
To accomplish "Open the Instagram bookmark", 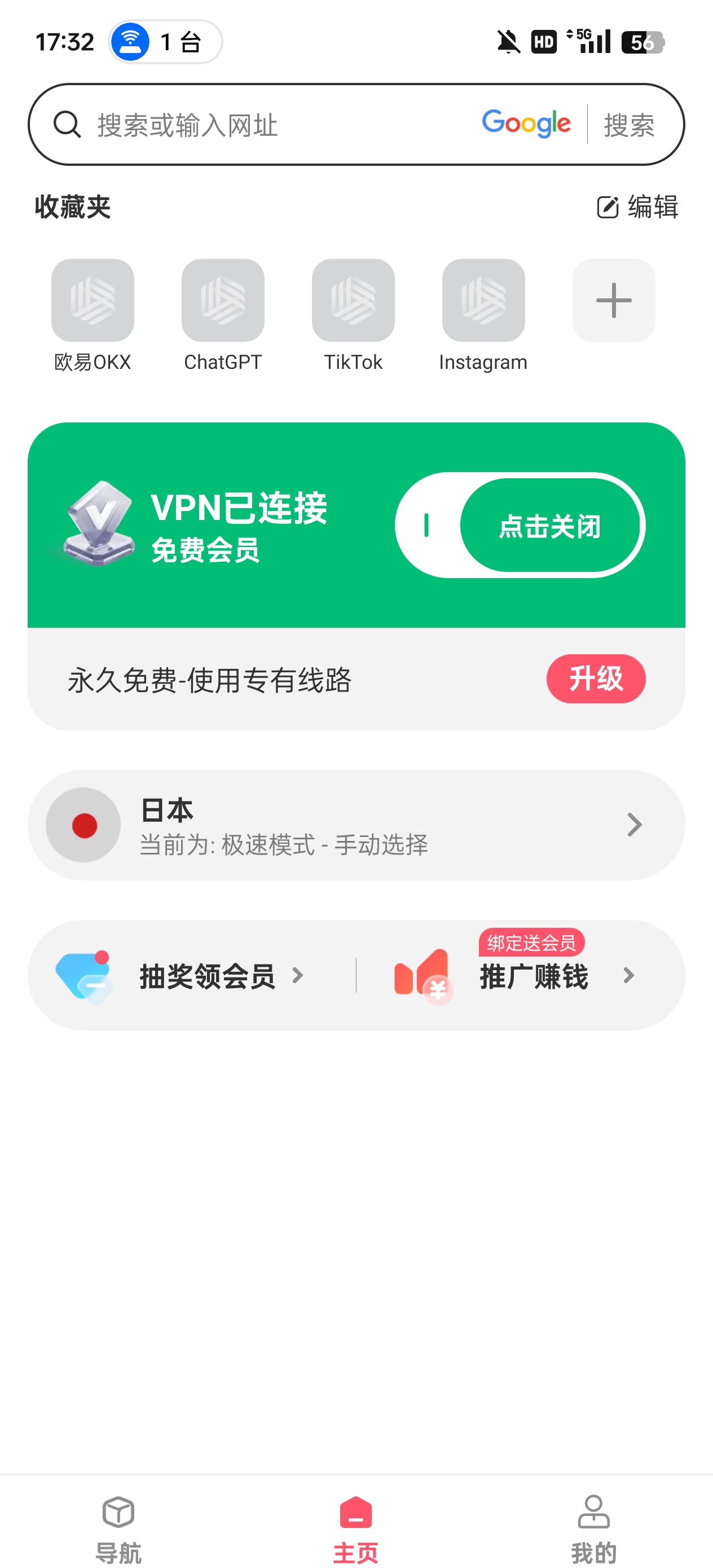I will tap(483, 301).
